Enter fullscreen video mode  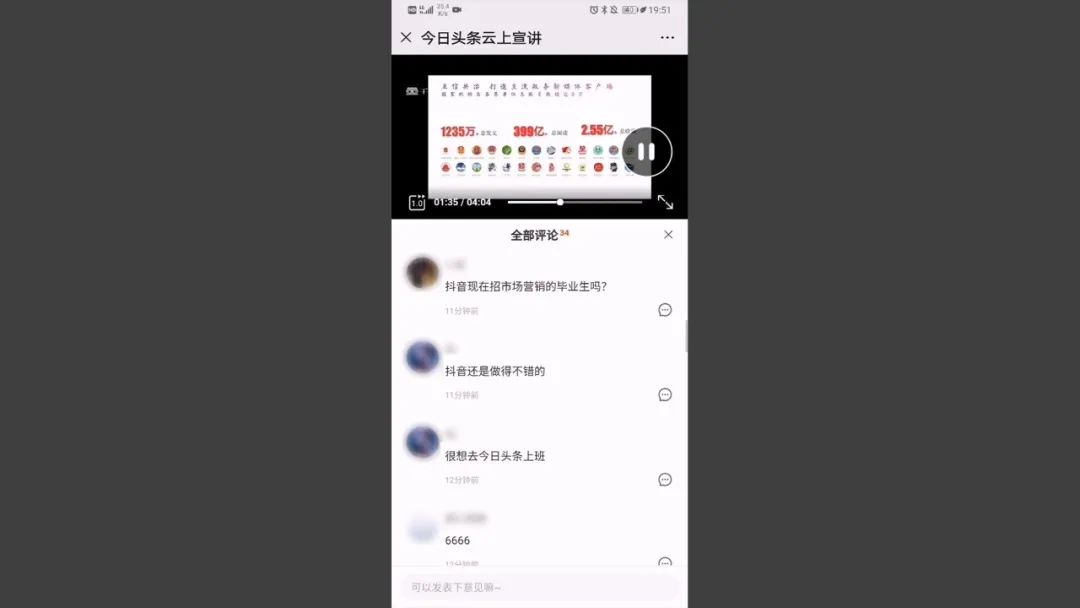coord(665,202)
